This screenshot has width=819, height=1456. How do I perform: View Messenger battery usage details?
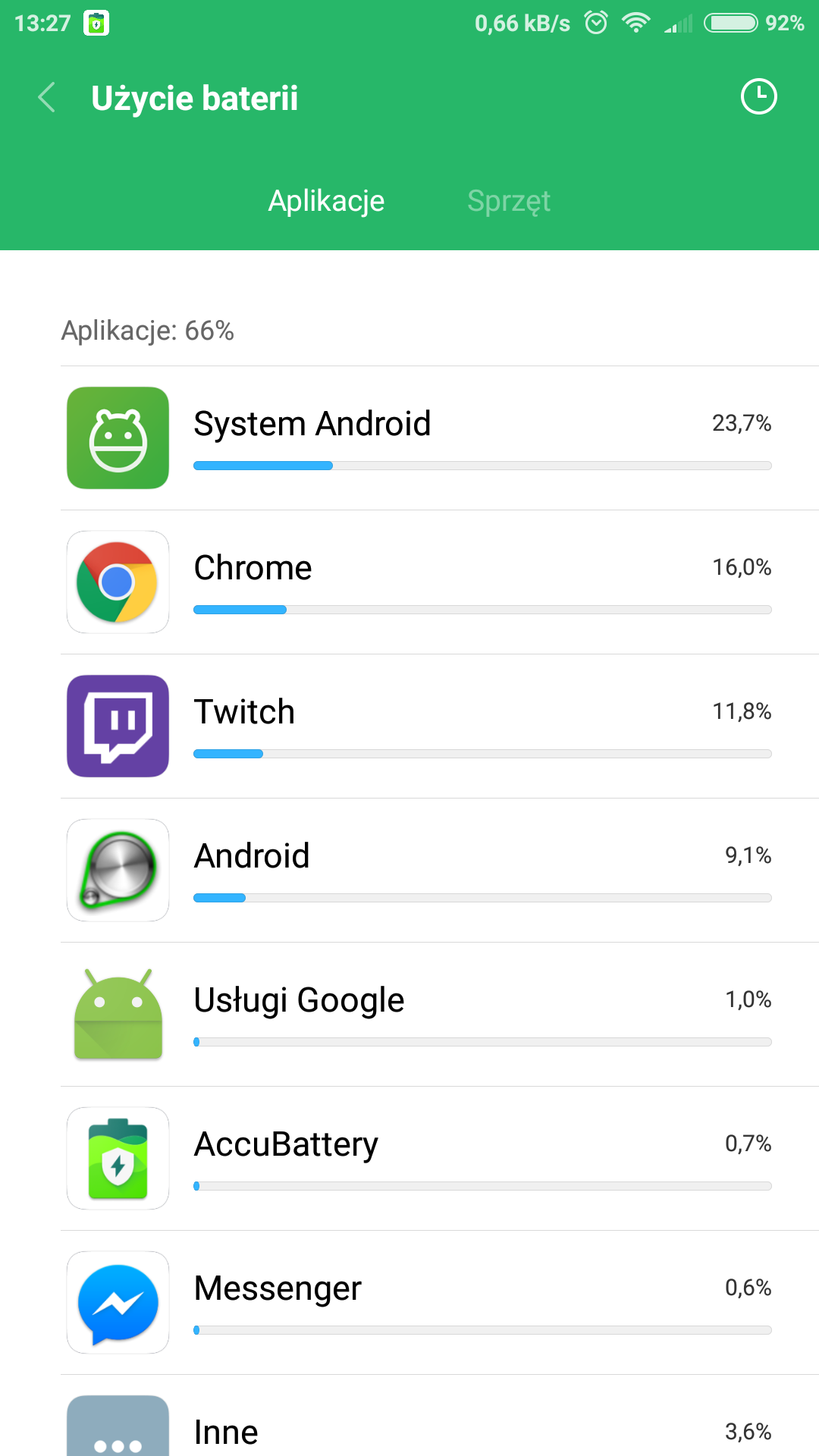pos(440,1303)
